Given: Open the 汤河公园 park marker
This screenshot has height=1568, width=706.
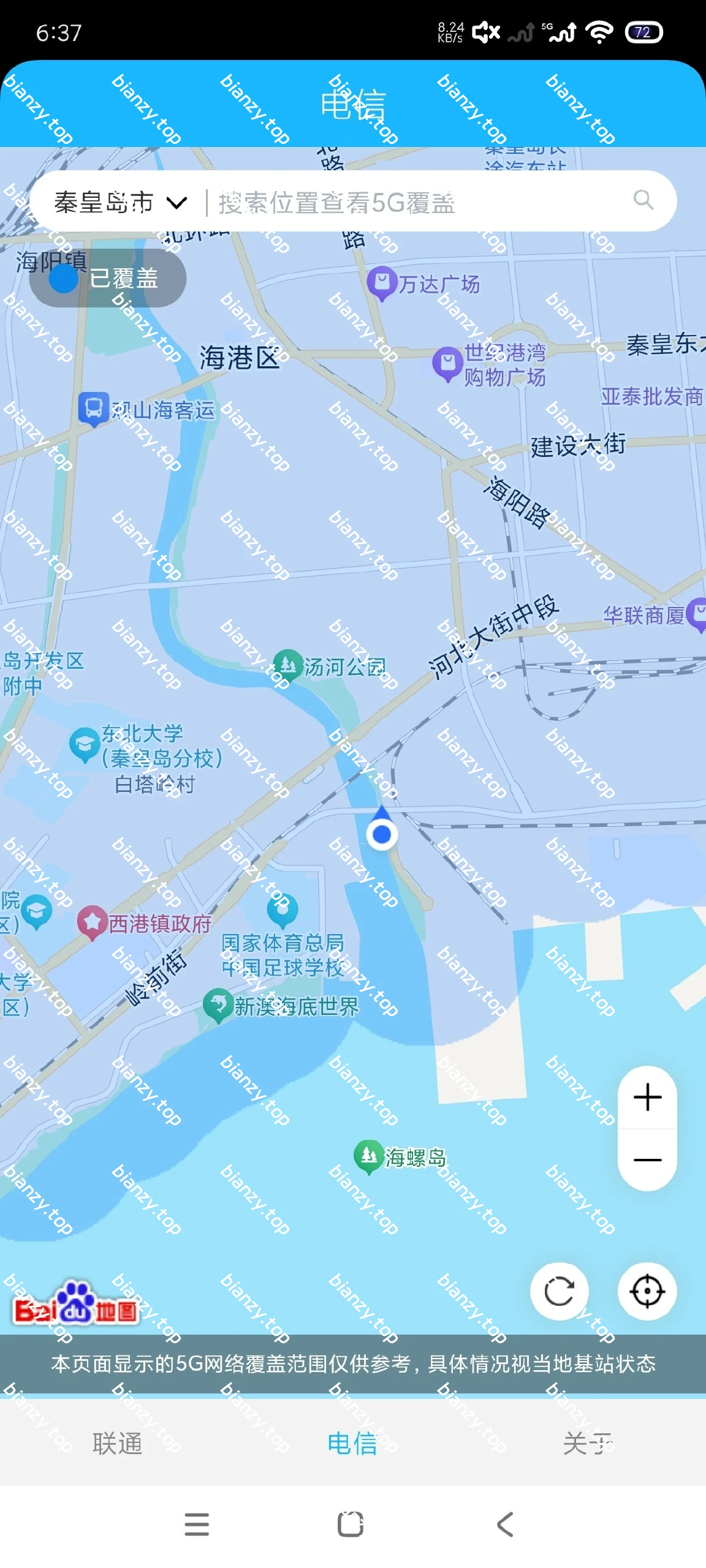Looking at the screenshot, I should click(287, 663).
